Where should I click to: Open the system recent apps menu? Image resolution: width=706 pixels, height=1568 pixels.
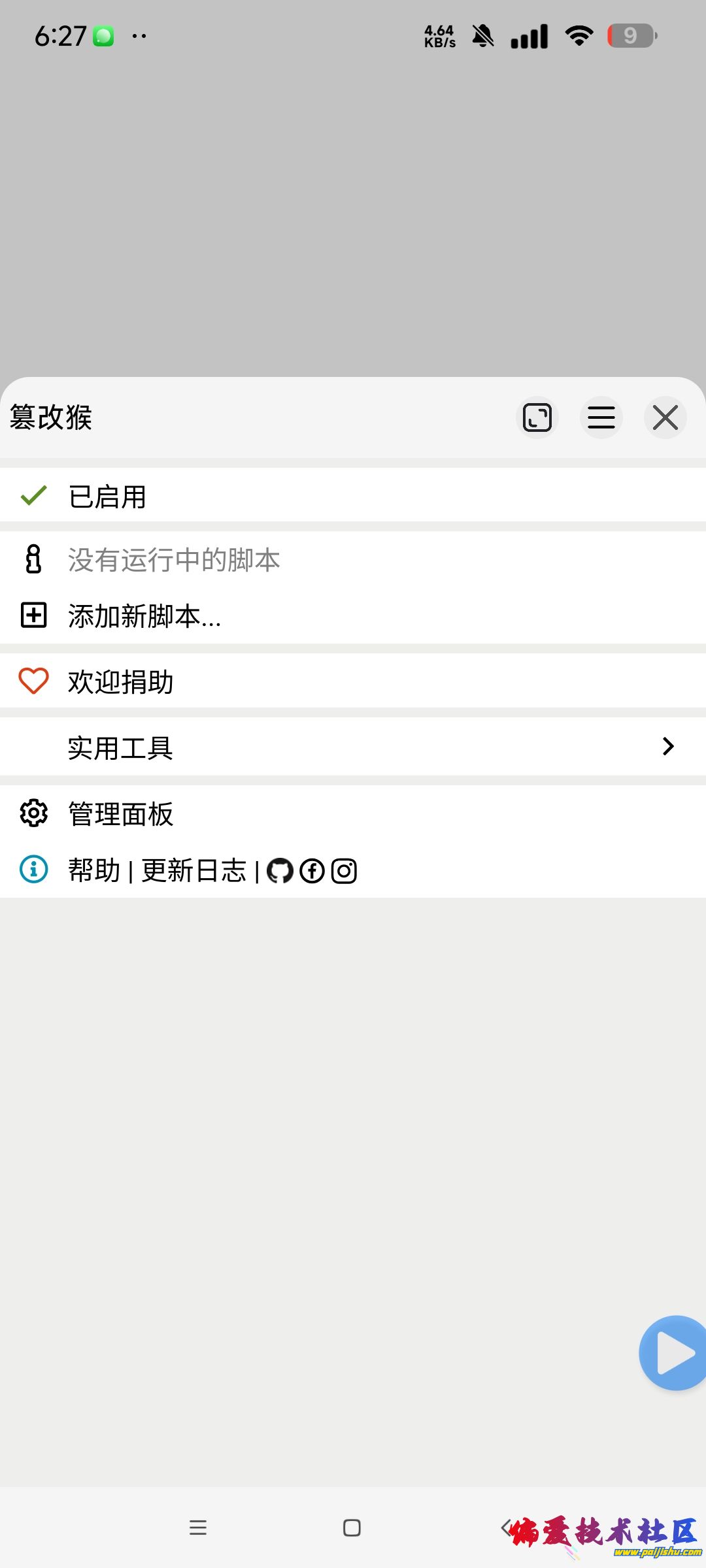coord(197,1527)
